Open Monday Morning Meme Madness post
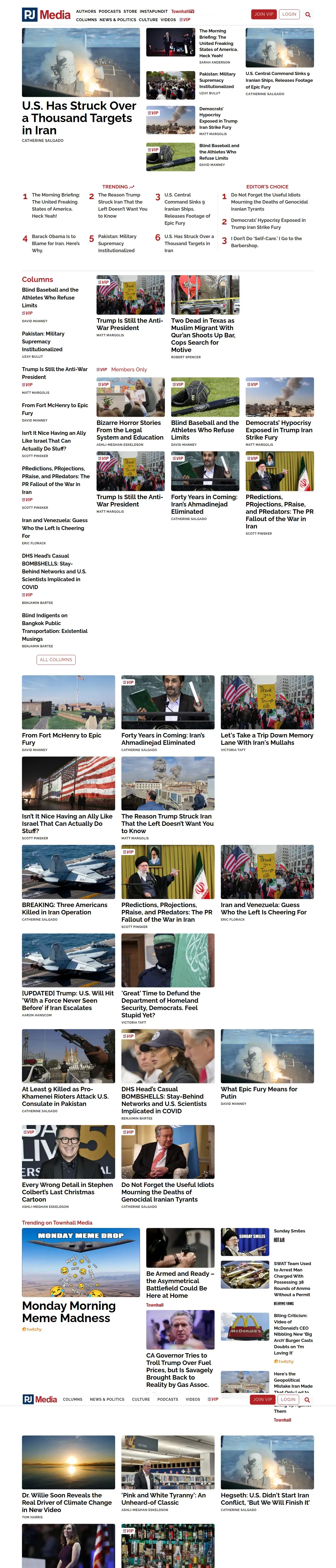The height and width of the screenshot is (1568, 336). 69,1312
